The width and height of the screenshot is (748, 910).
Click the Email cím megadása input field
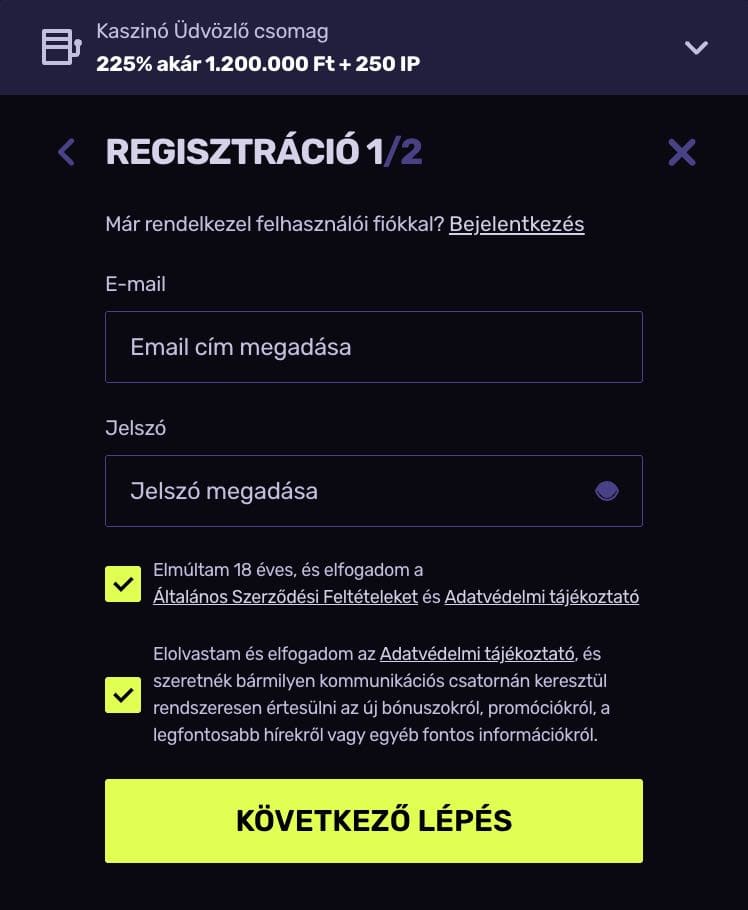point(374,347)
